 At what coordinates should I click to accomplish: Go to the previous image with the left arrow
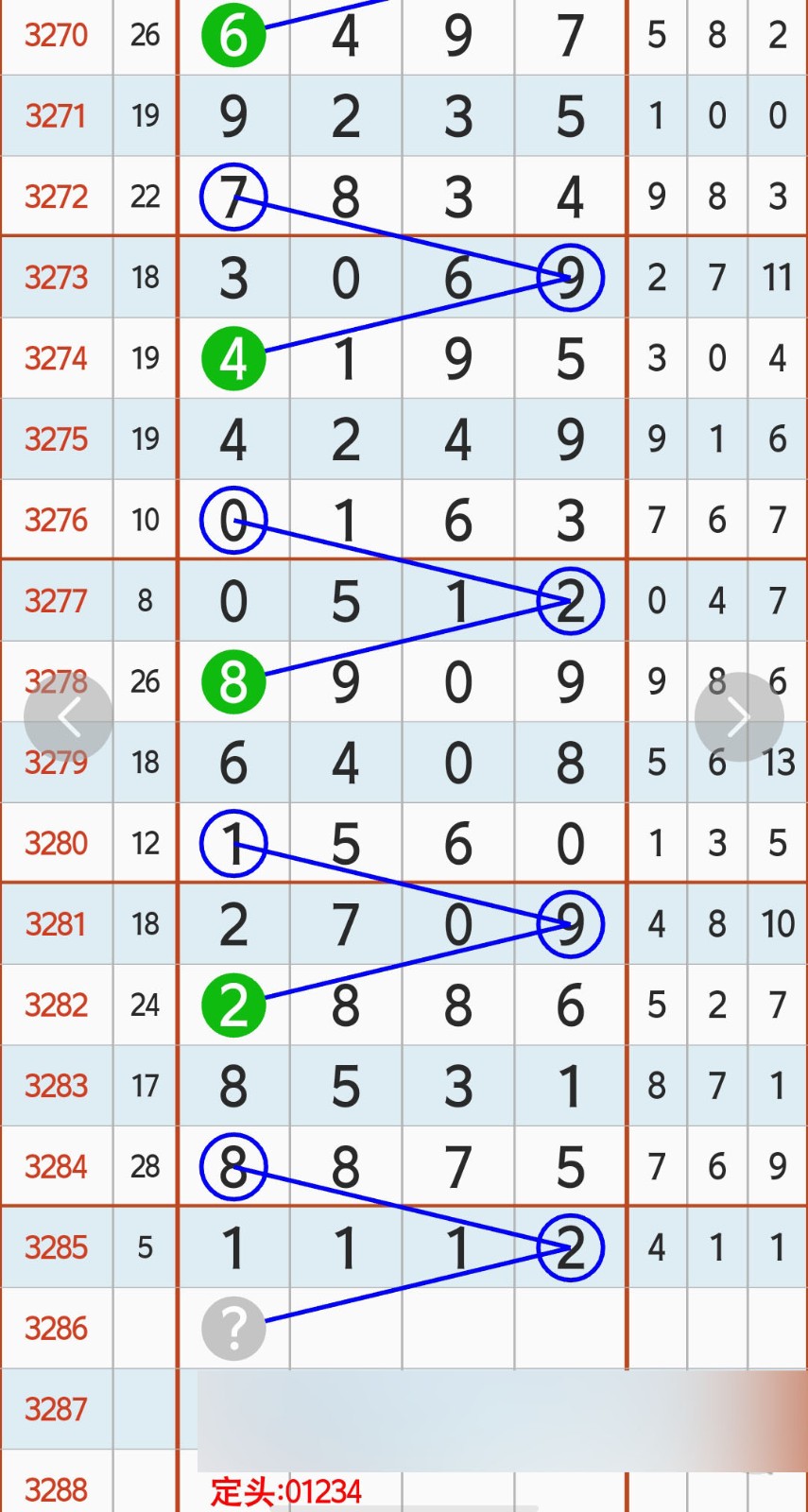68,718
